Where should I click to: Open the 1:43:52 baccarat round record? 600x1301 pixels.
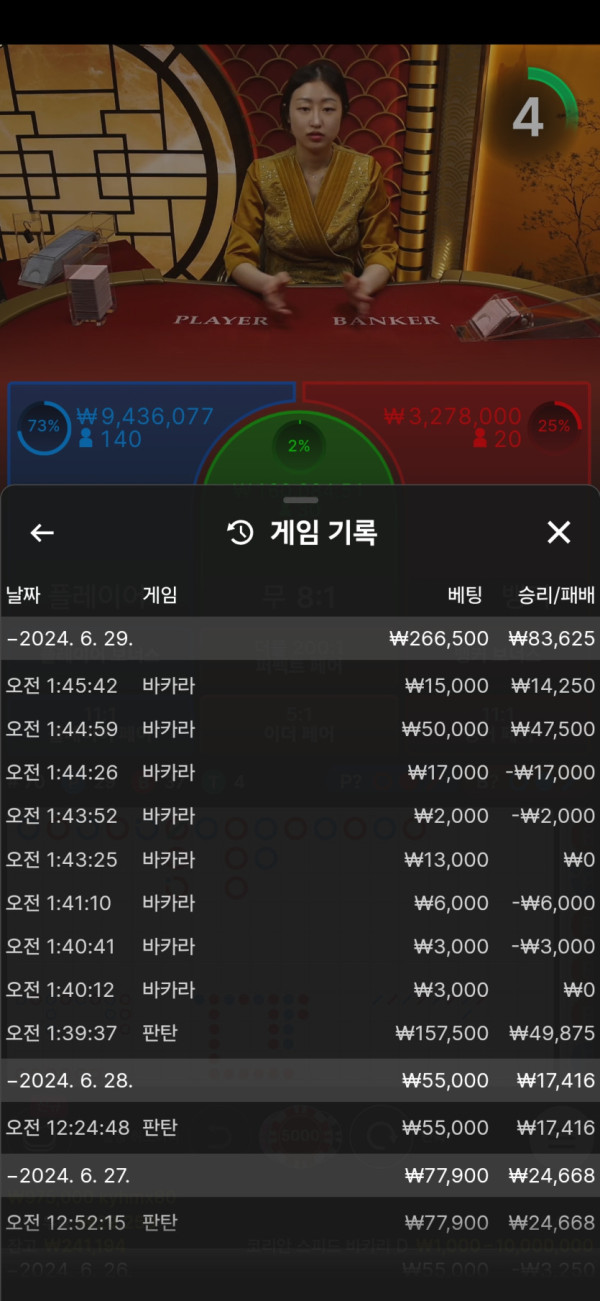point(300,816)
